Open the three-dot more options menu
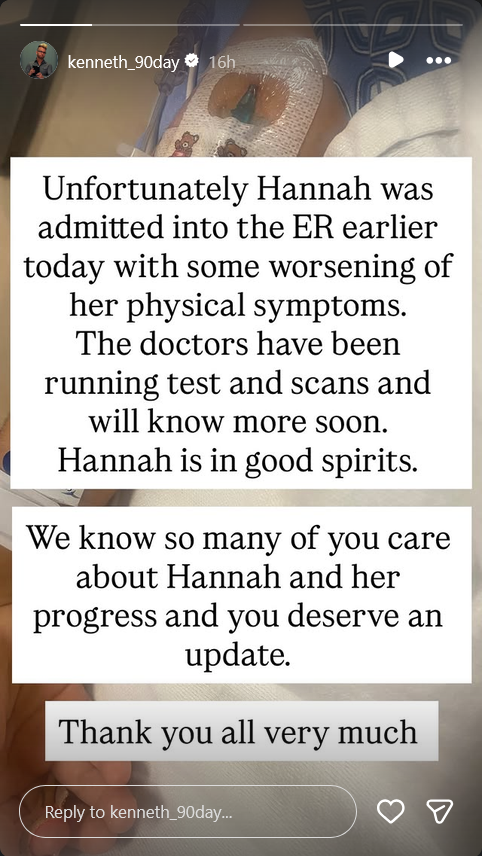Image resolution: width=482 pixels, height=856 pixels. pyautogui.click(x=438, y=60)
